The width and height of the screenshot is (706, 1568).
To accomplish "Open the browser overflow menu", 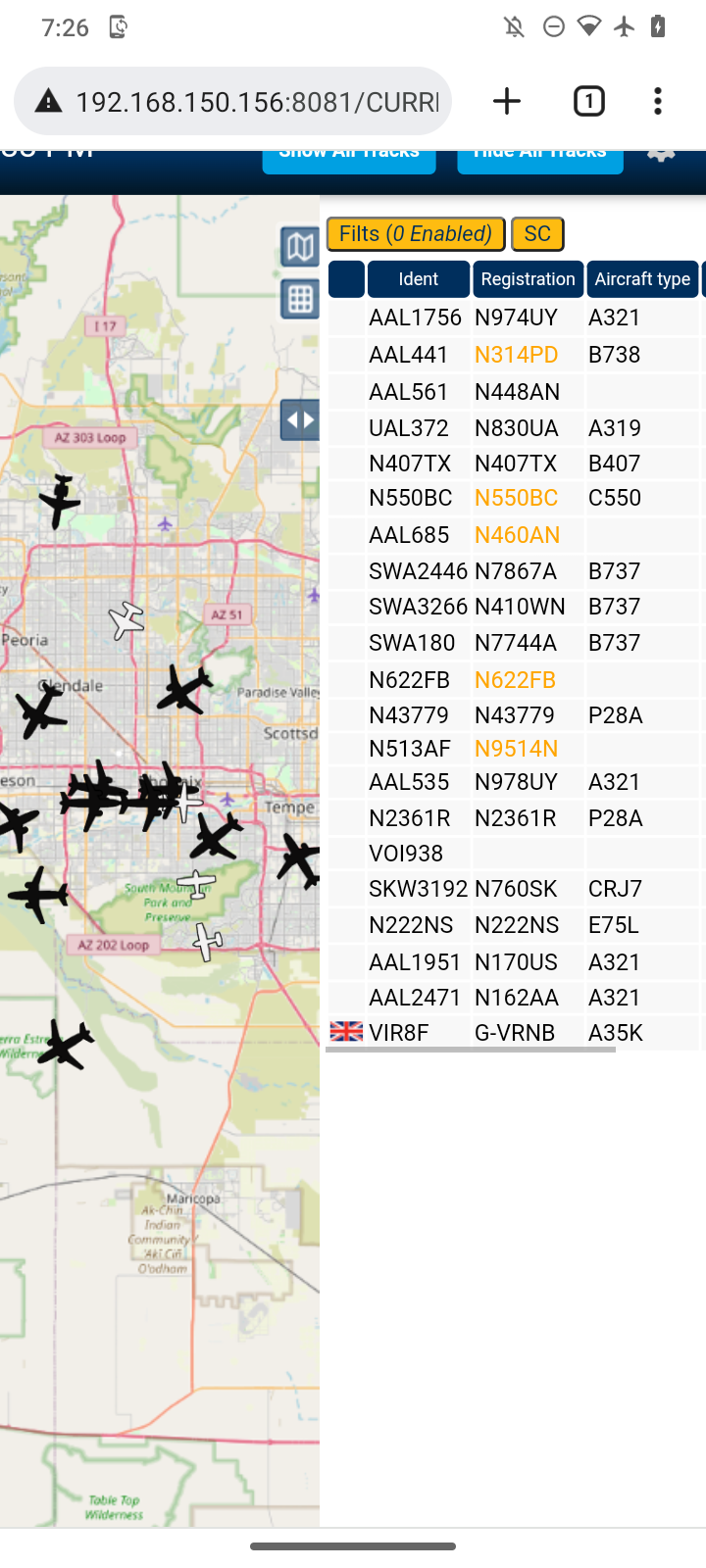I will [658, 101].
